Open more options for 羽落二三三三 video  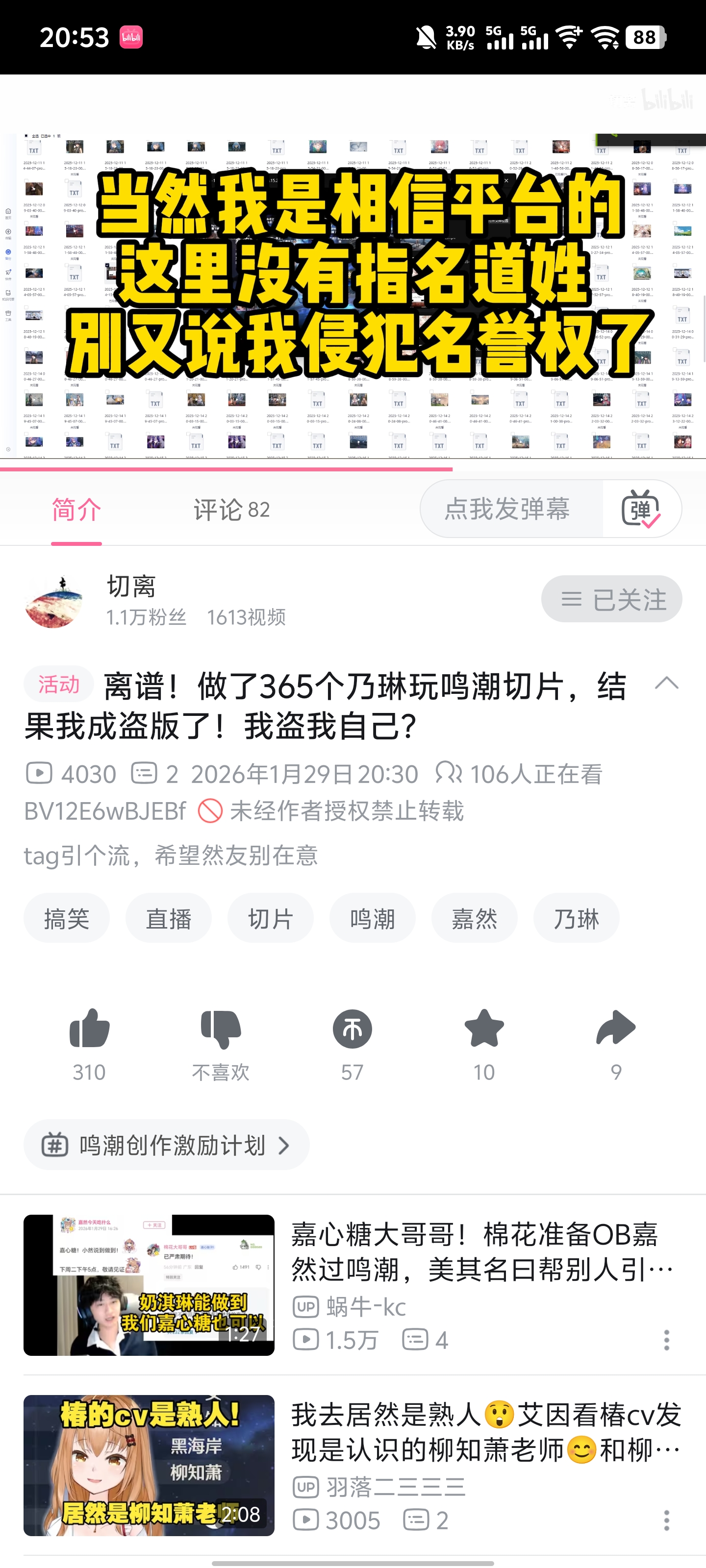666,1520
